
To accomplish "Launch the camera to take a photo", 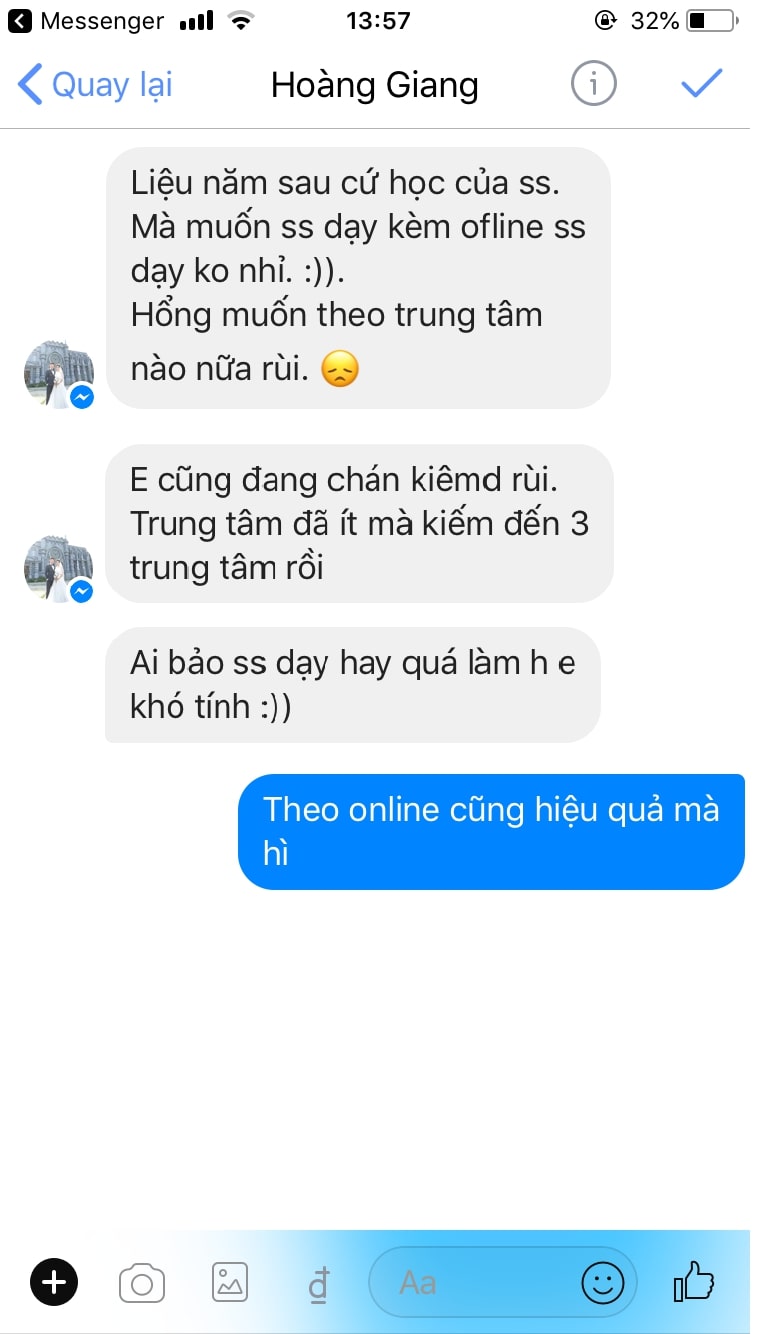I will 142,1282.
